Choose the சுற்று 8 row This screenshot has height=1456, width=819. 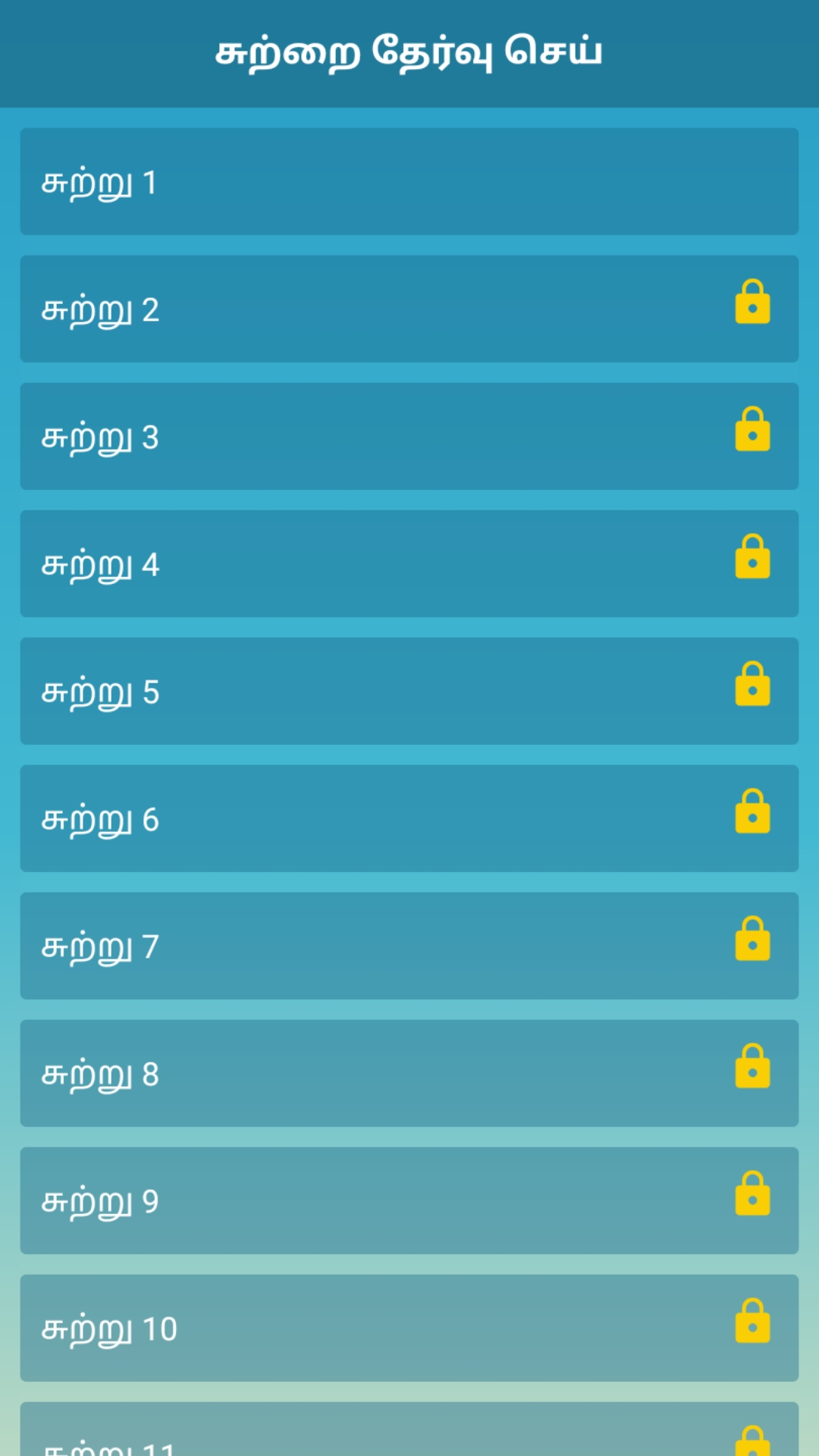[x=409, y=1073]
